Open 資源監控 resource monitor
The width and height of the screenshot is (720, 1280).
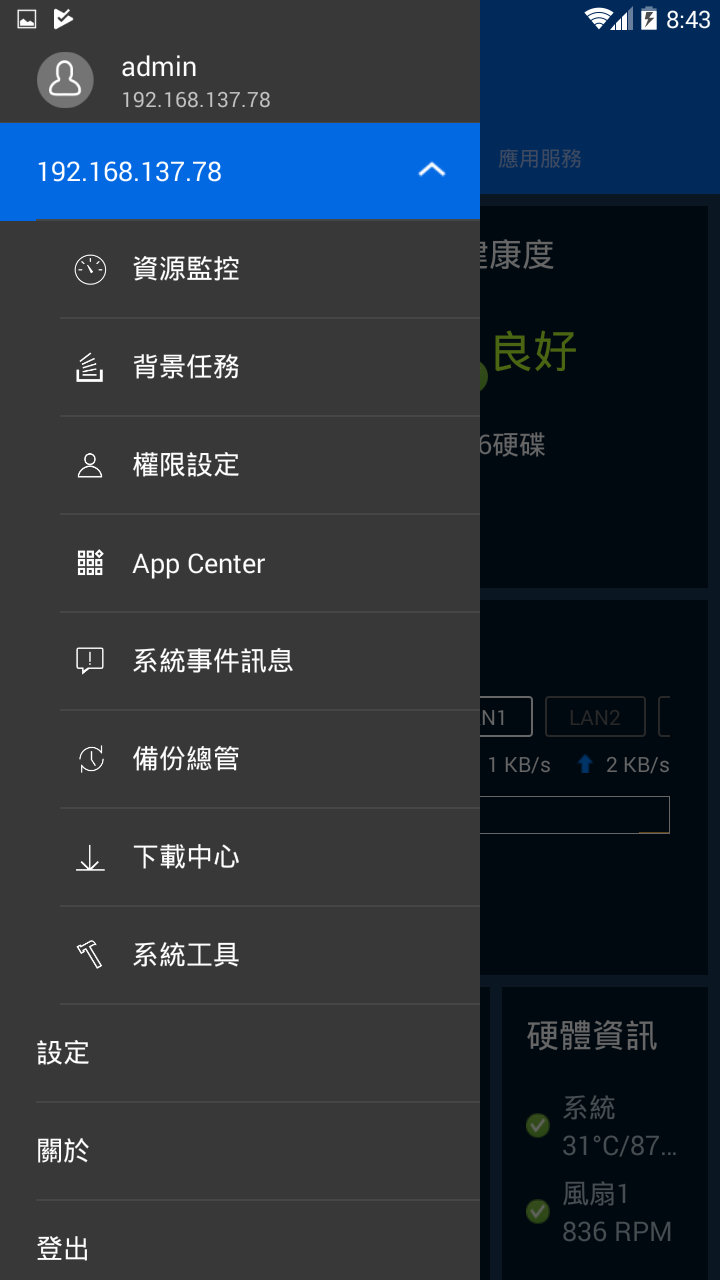pyautogui.click(x=186, y=269)
